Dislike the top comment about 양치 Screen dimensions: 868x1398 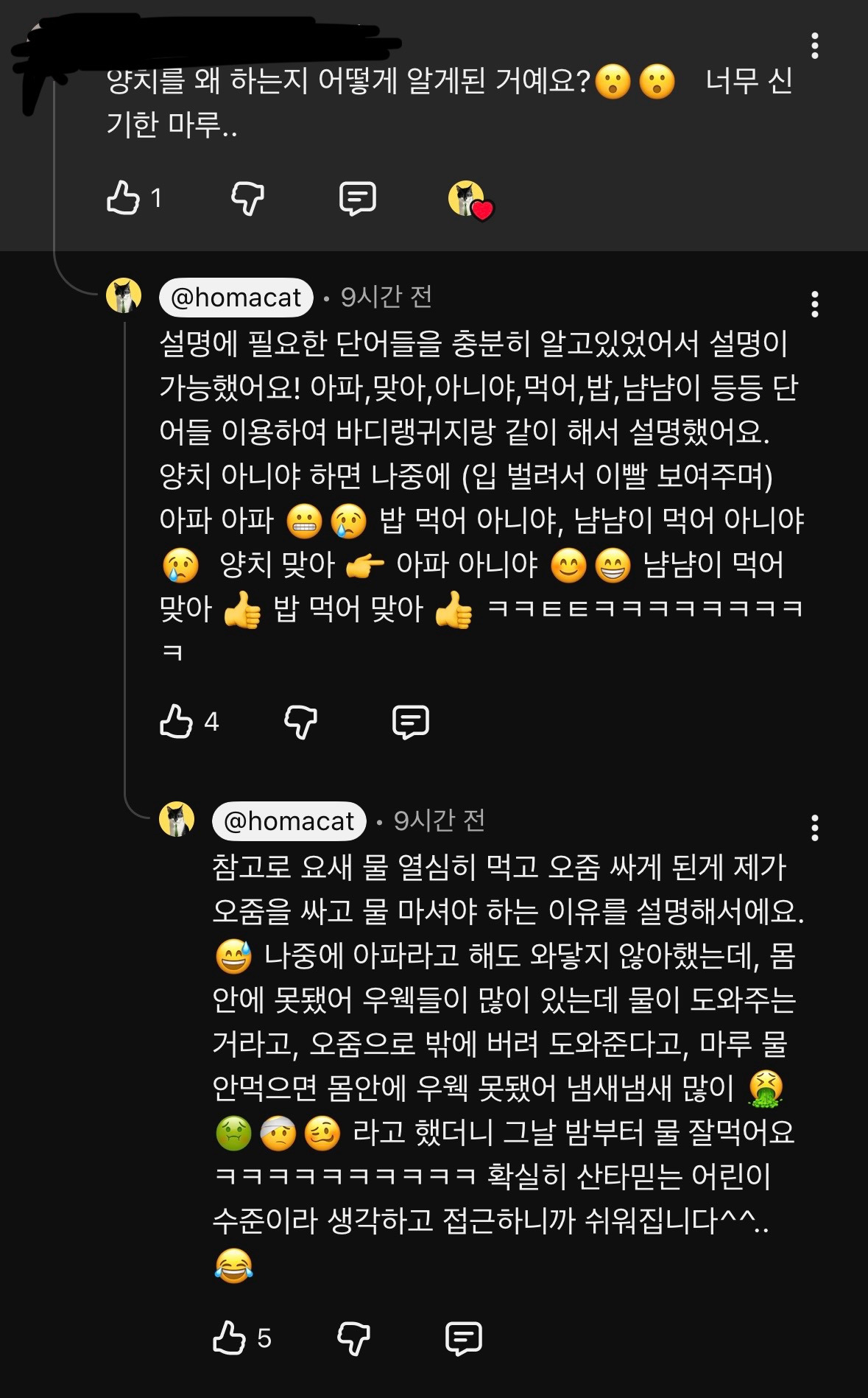pyautogui.click(x=247, y=198)
